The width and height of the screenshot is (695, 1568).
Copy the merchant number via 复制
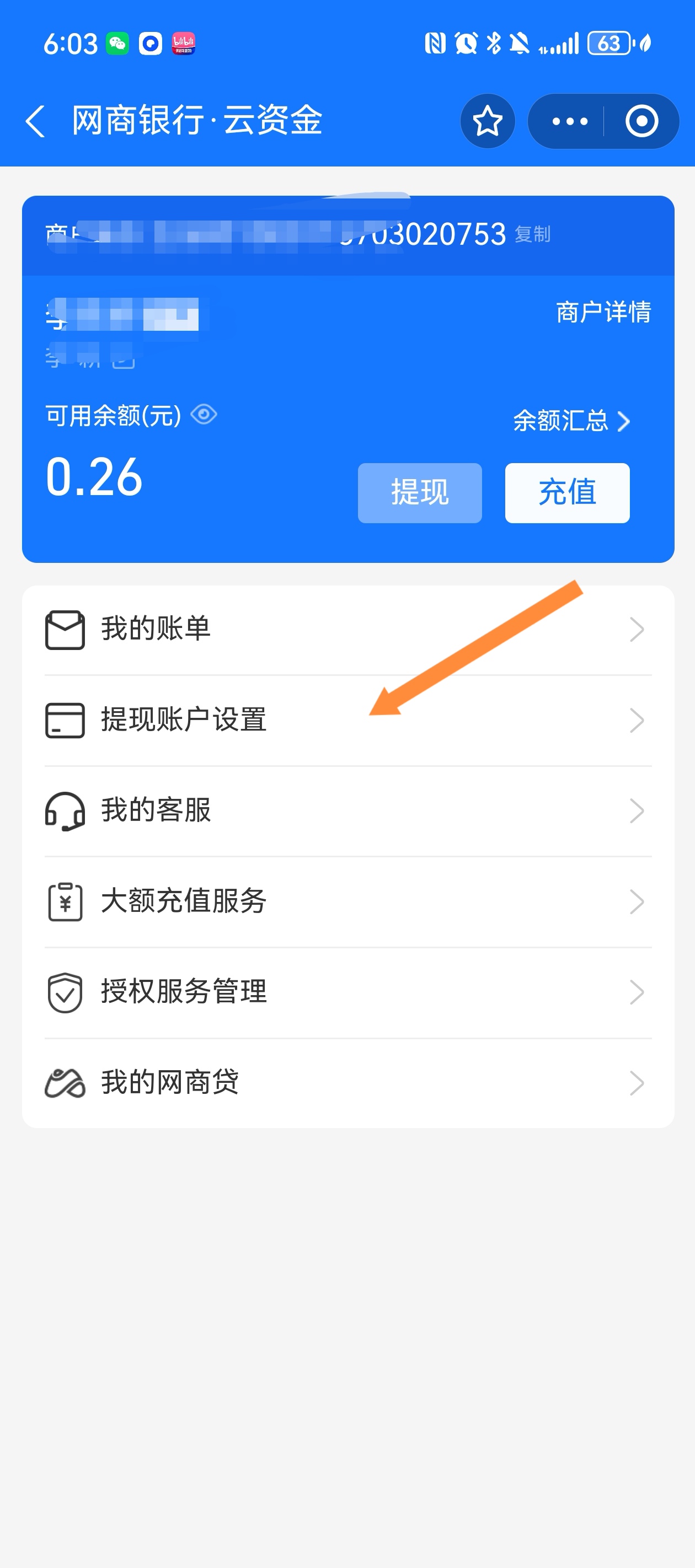tap(532, 234)
